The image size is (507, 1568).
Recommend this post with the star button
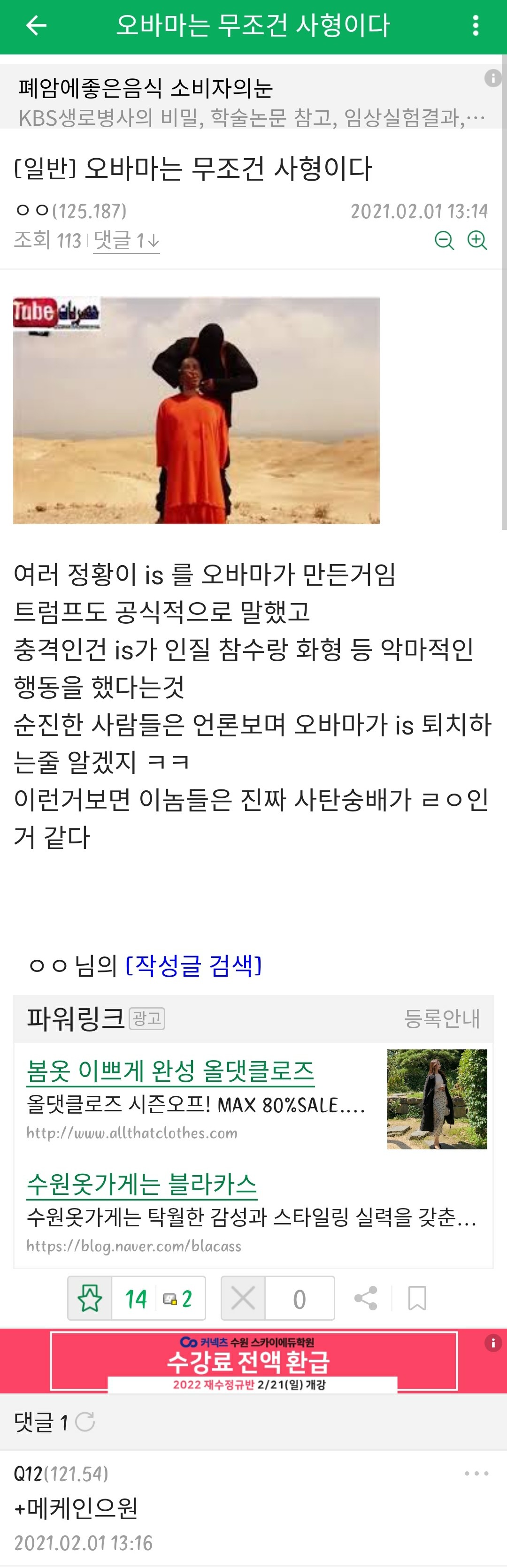pyautogui.click(x=90, y=1298)
